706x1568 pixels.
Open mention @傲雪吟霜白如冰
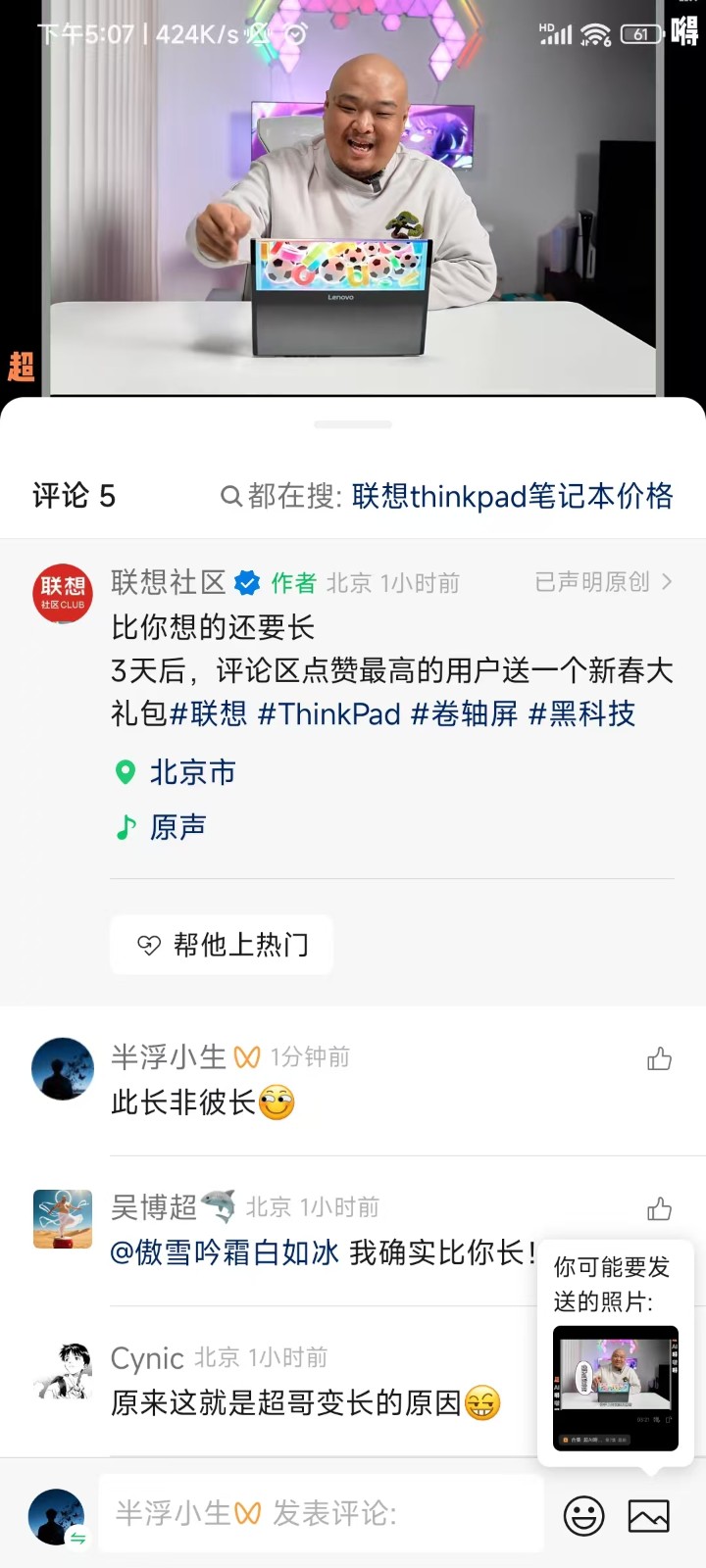tap(225, 1252)
